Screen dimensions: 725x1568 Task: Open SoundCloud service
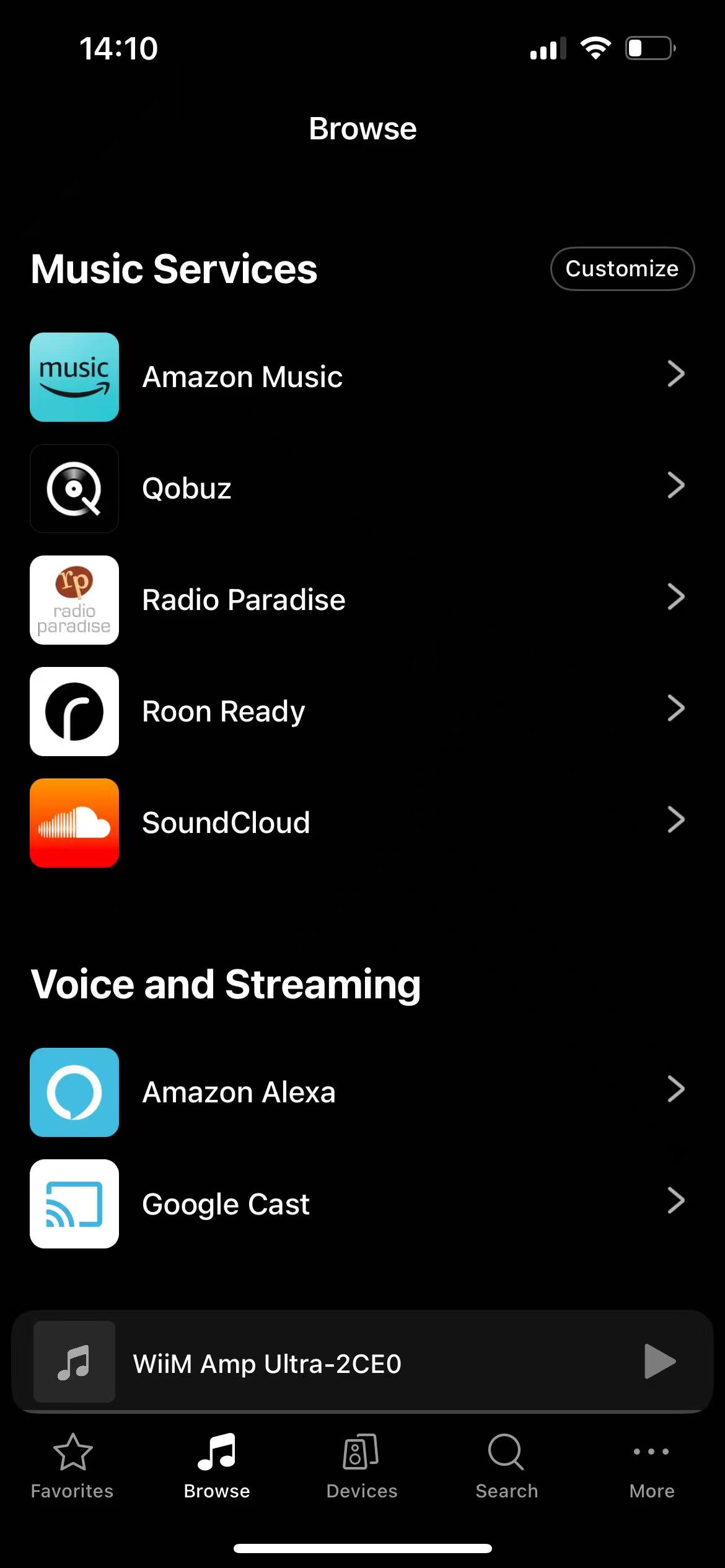coord(359,823)
